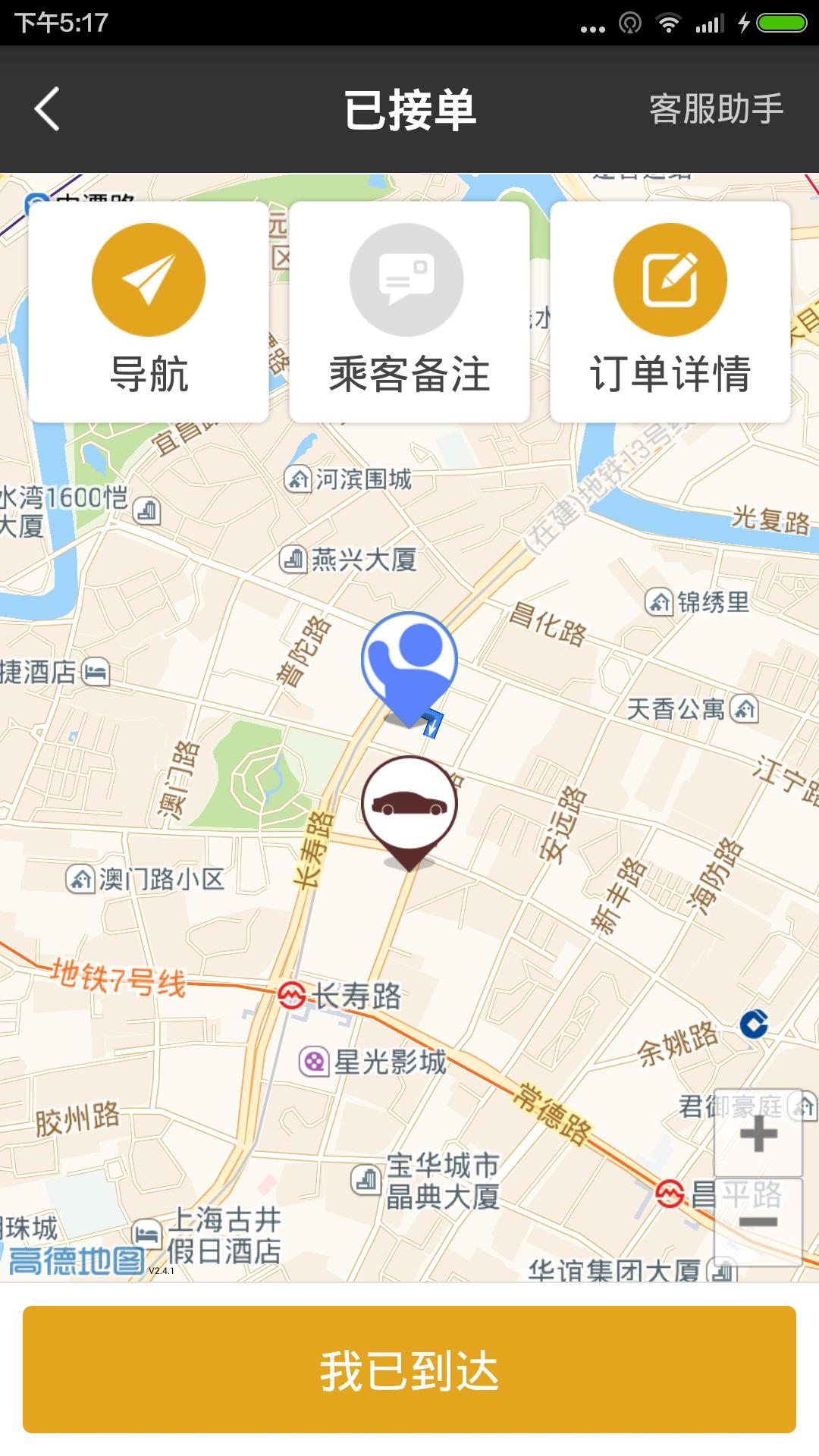
Task: Start 导航 navigation to the passenger
Action: point(149,311)
